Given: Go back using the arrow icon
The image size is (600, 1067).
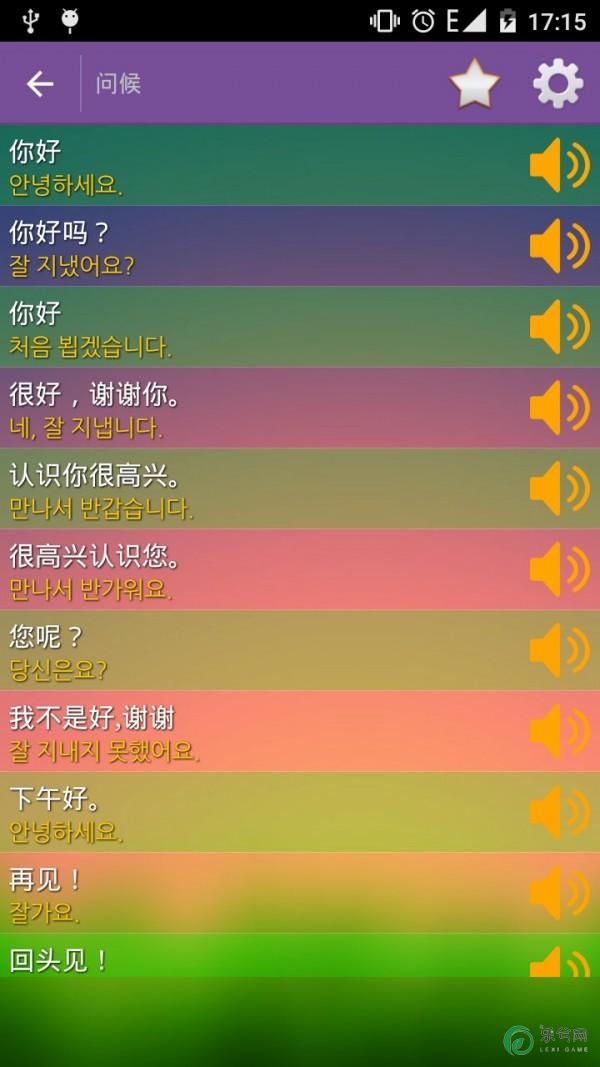Looking at the screenshot, I should [x=40, y=84].
